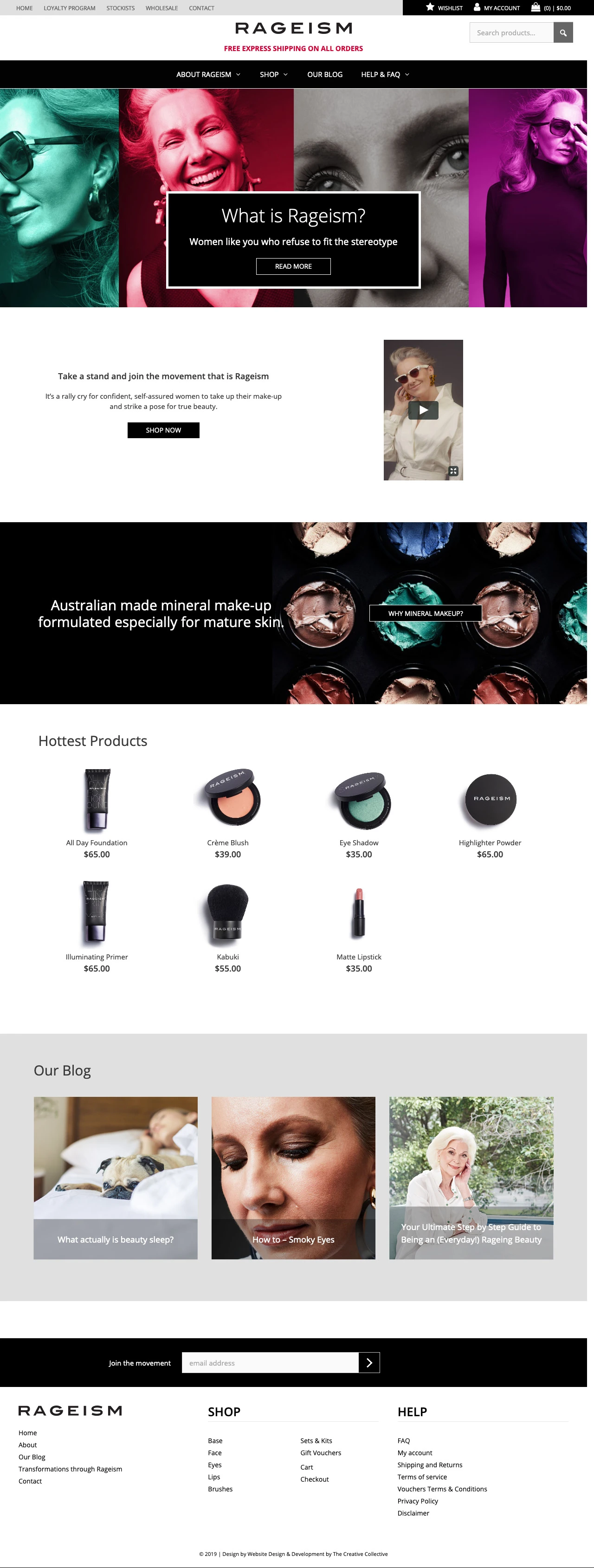Screen dimensions: 594x1568
Task: Focus the Search products field
Action: 511,33
